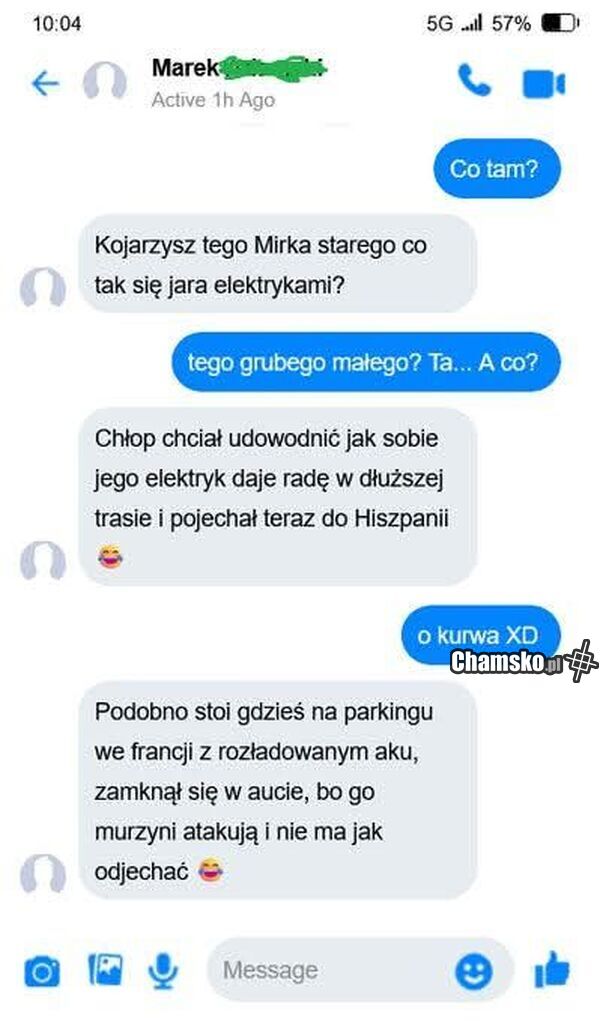Record a voice message with the microphone
Viewport: 600px width, 1021px height.
click(163, 969)
